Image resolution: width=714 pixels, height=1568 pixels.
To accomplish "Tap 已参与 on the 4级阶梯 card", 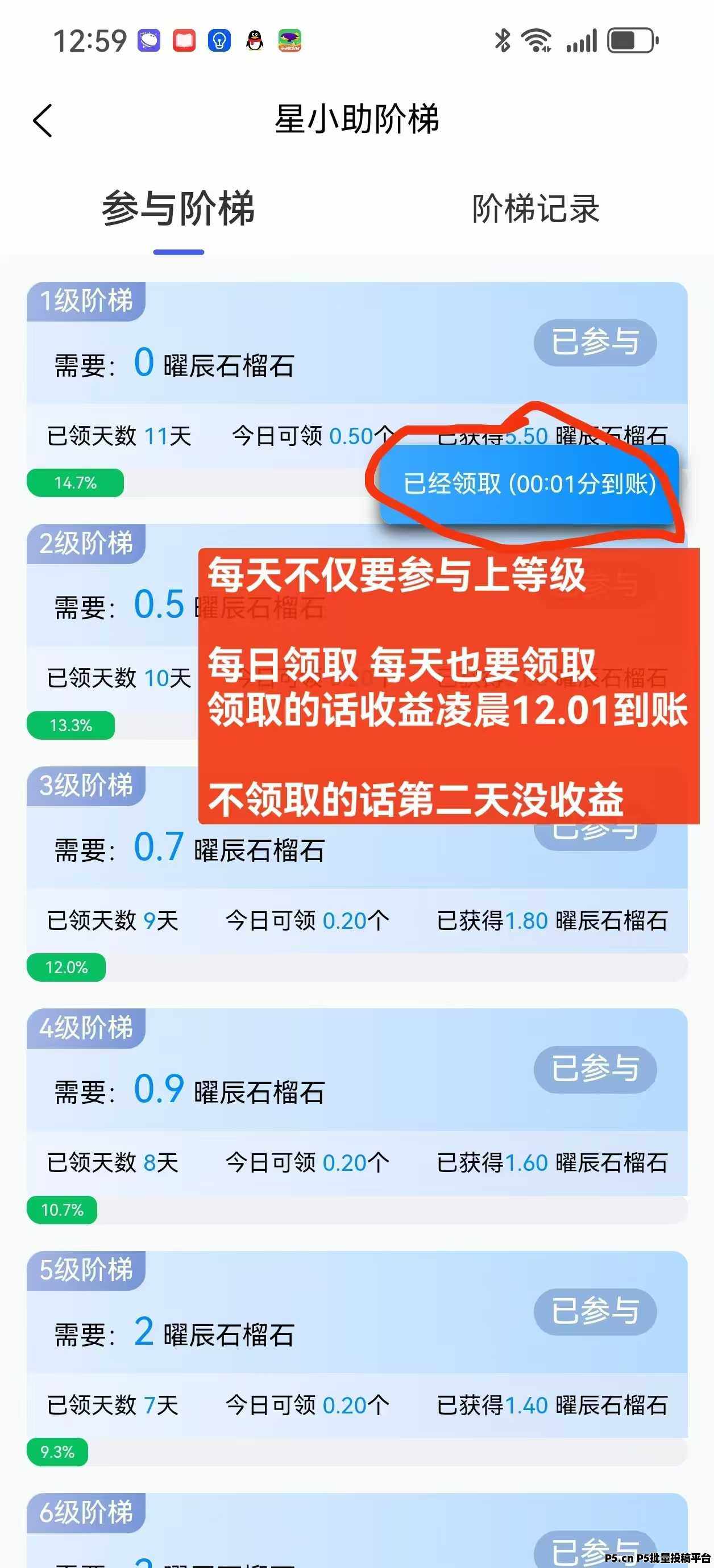I will (x=595, y=1069).
